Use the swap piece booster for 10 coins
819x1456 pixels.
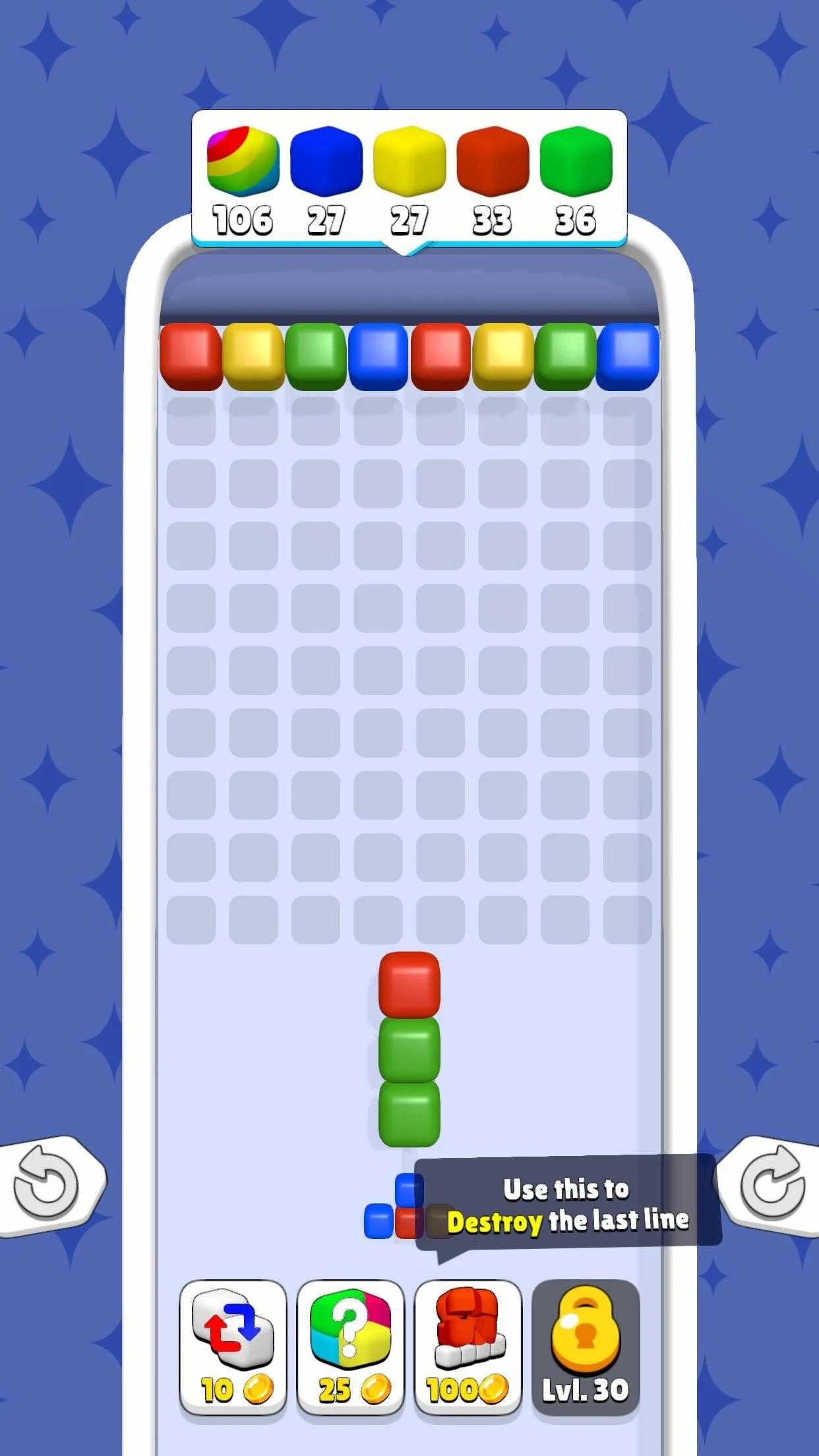point(233,1347)
